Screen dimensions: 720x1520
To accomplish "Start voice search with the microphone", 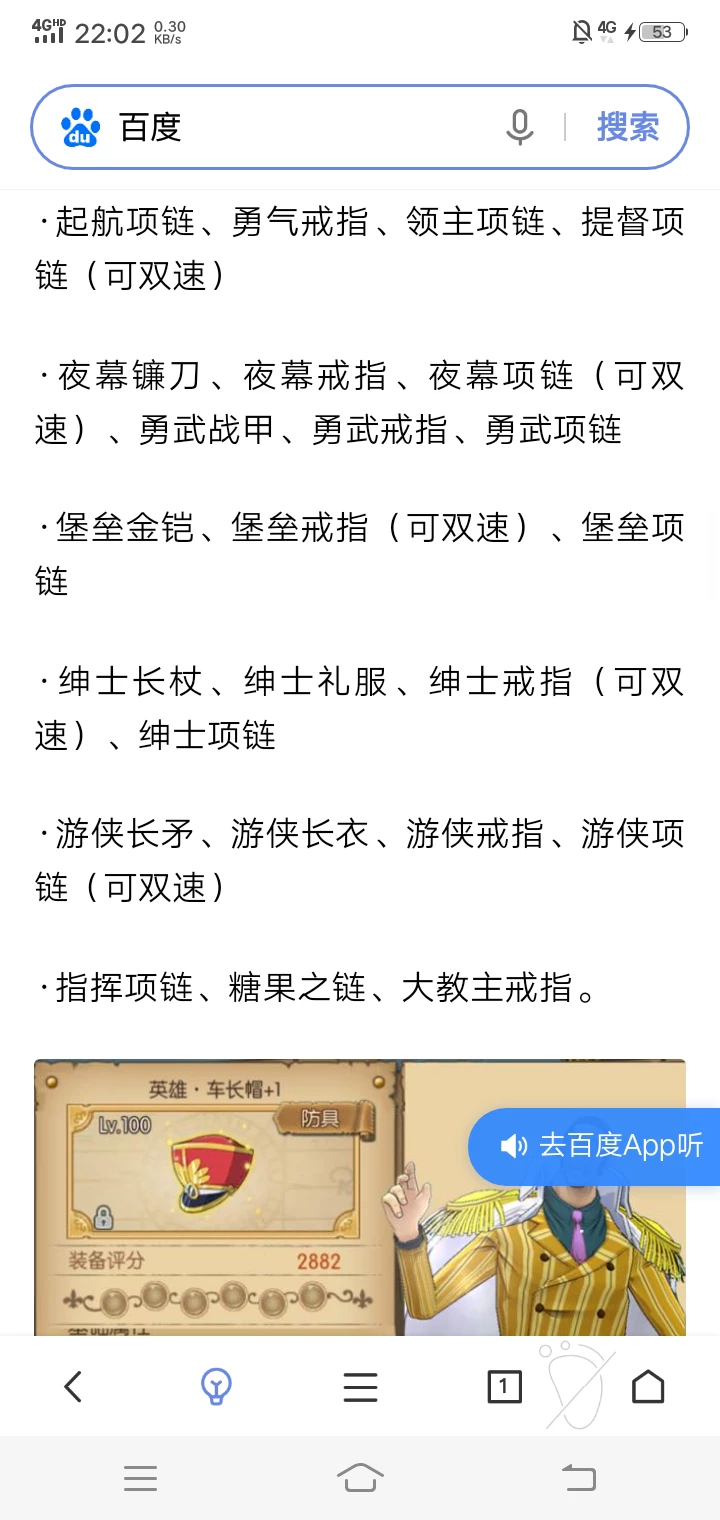I will click(519, 128).
